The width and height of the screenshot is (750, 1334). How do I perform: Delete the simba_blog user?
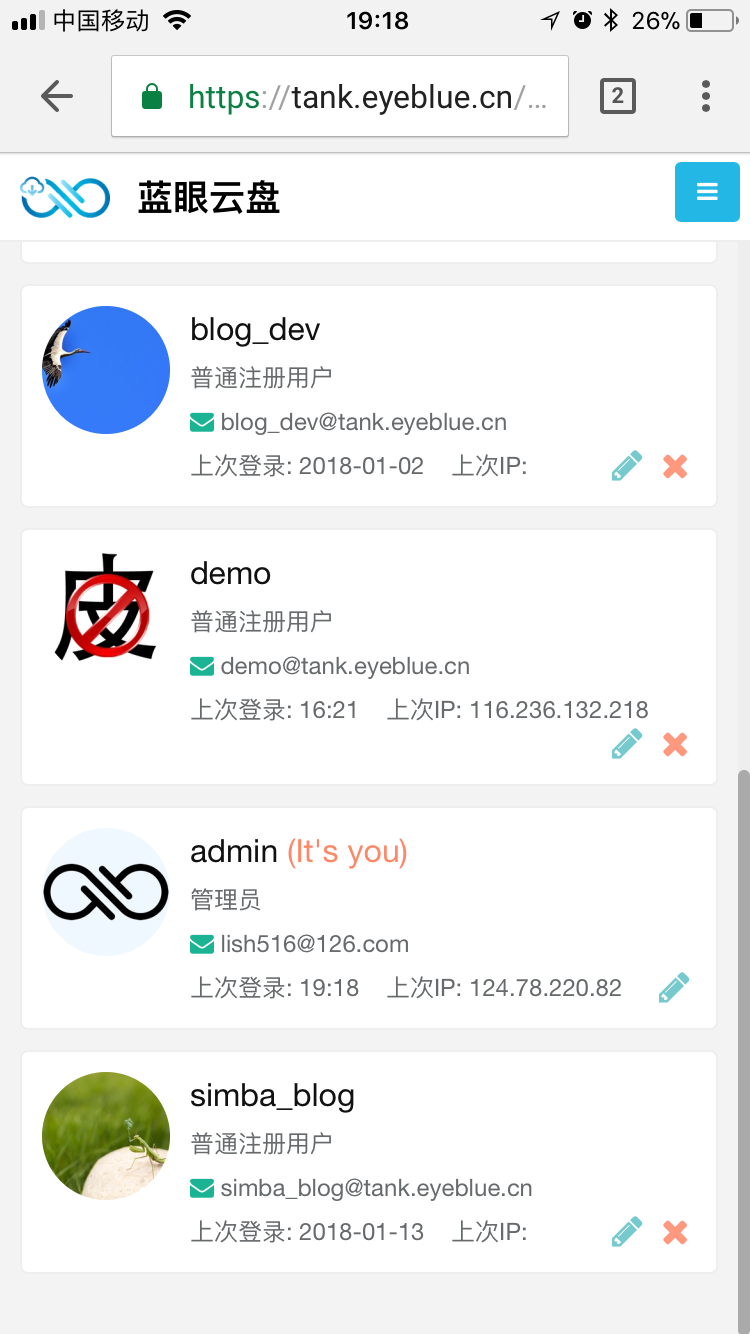click(675, 1232)
